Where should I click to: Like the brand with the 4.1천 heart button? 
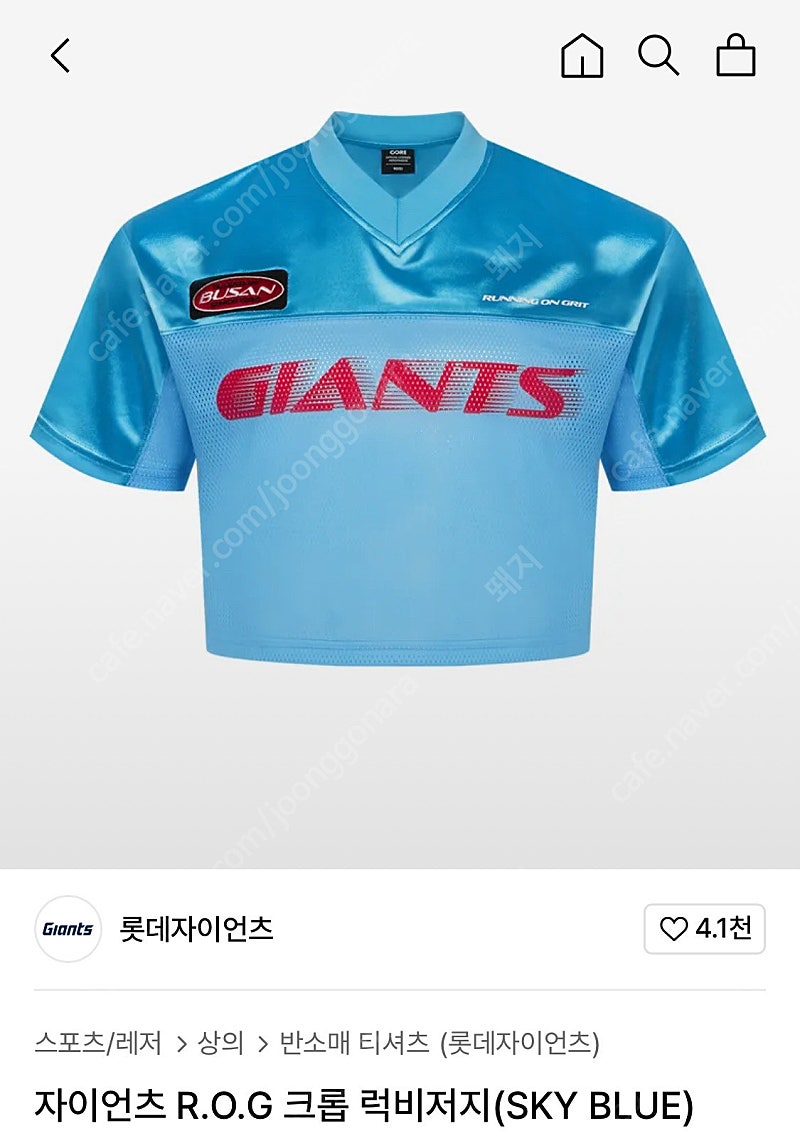point(705,929)
